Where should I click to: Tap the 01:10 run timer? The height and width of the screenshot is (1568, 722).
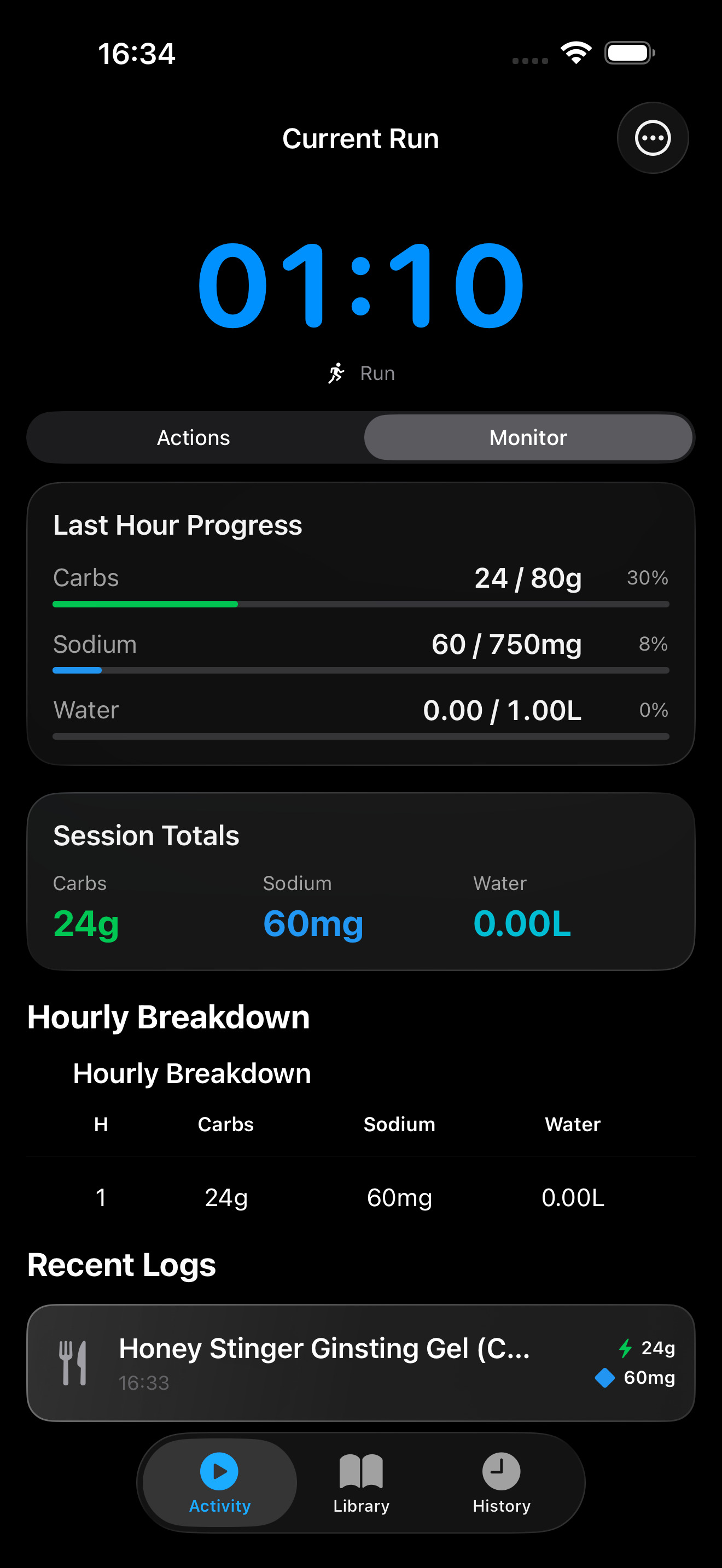pyautogui.click(x=360, y=286)
